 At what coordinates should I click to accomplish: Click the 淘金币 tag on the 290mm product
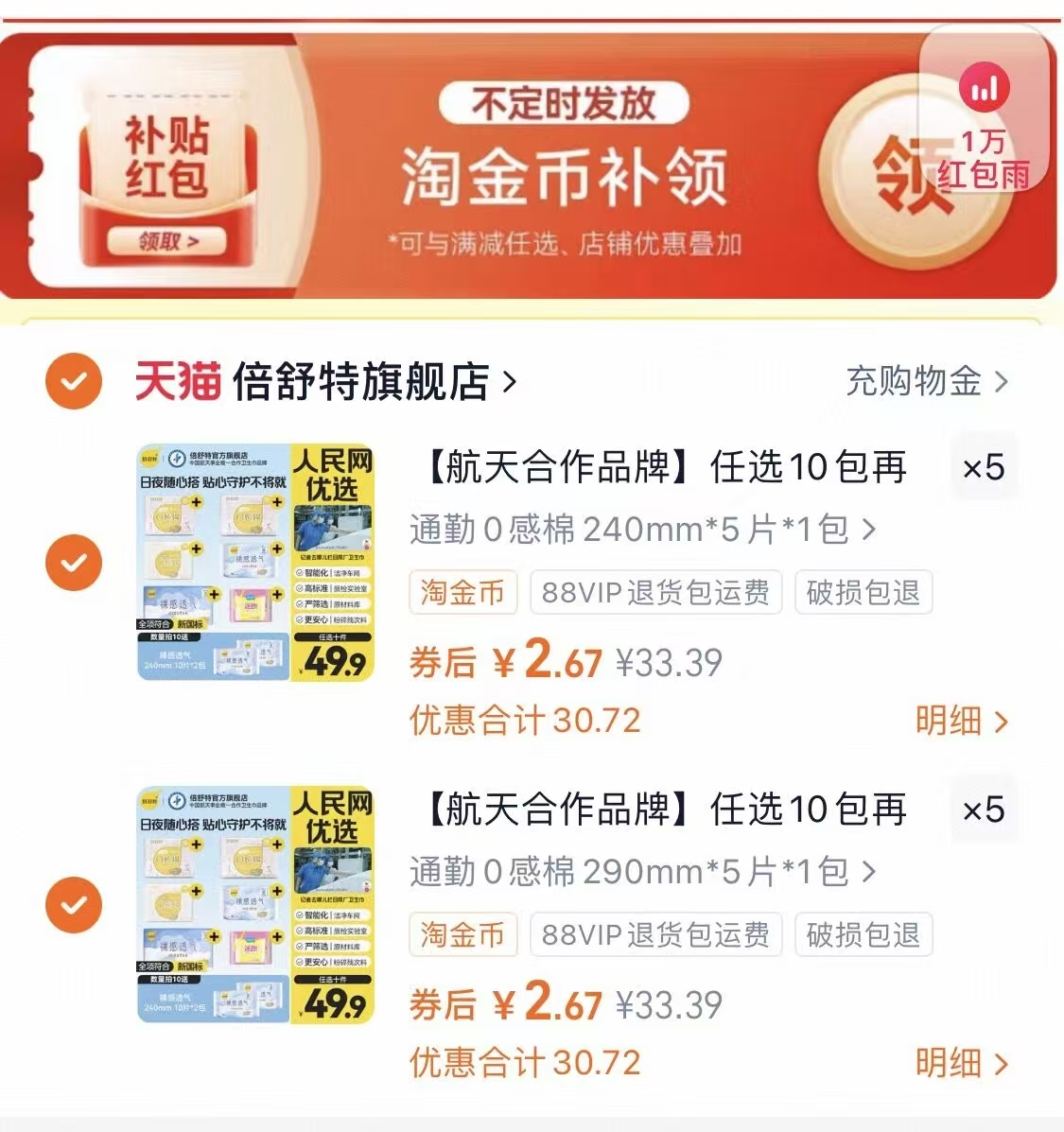(x=462, y=936)
